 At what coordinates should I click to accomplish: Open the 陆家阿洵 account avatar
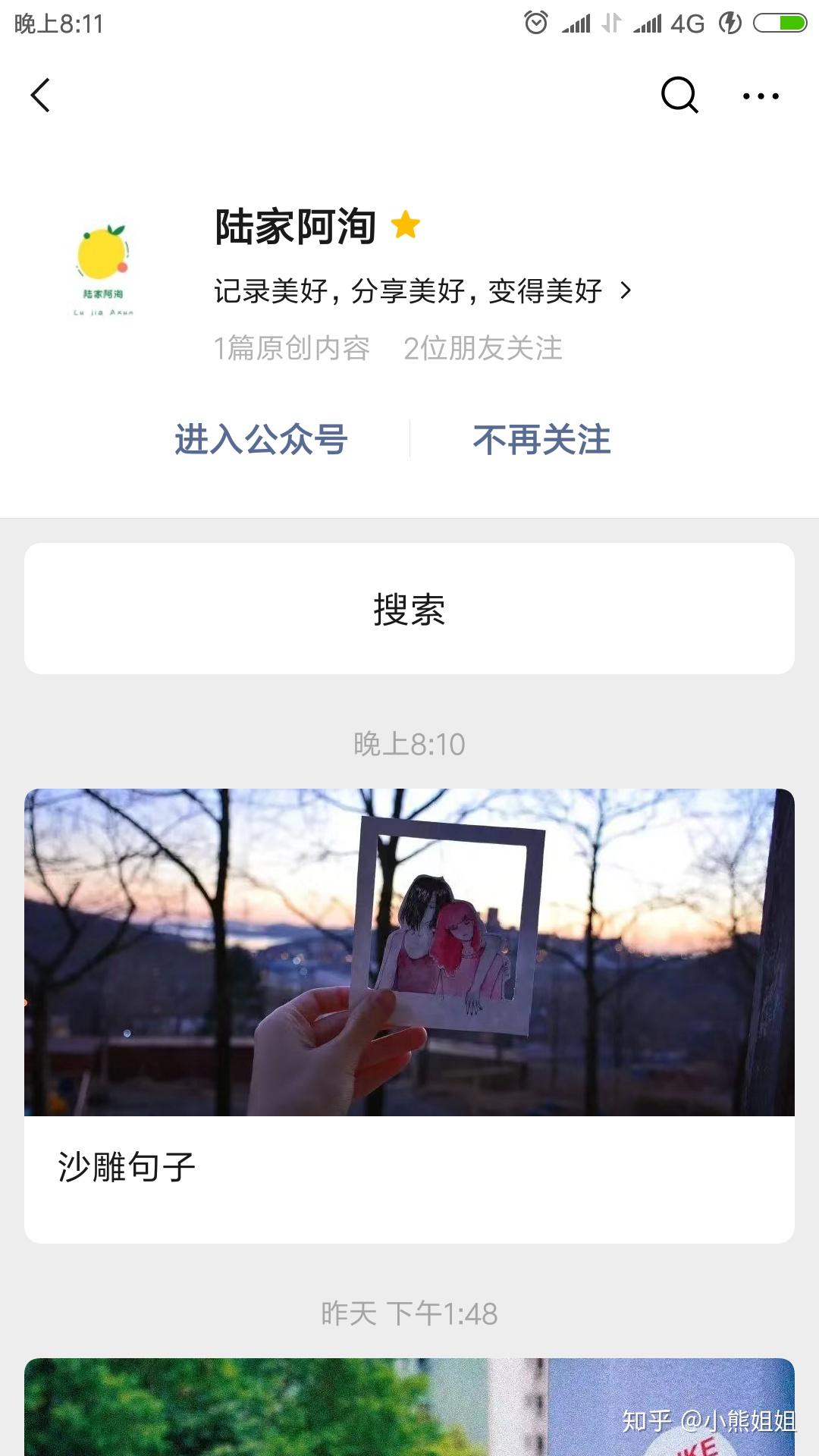(x=104, y=271)
